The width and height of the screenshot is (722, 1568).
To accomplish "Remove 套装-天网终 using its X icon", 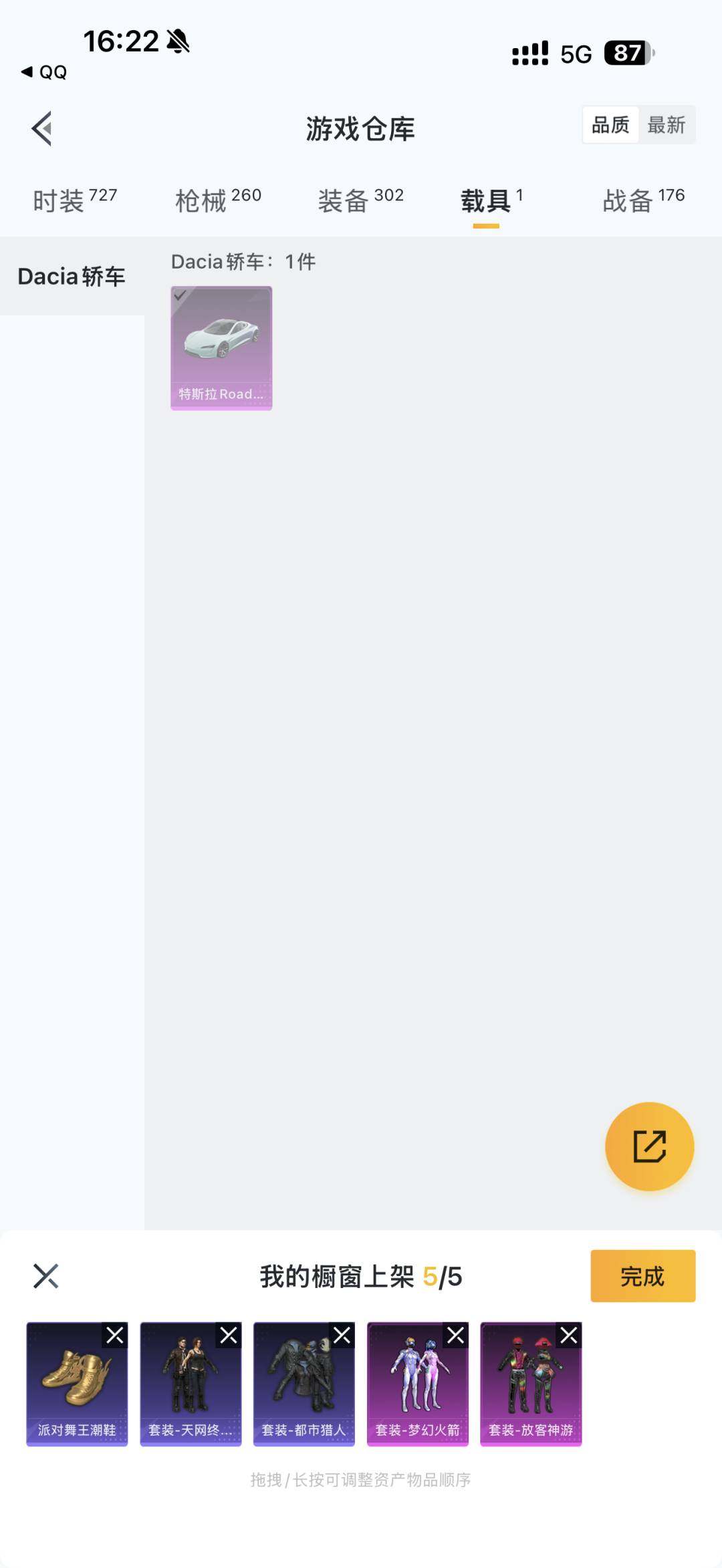I will (227, 1335).
